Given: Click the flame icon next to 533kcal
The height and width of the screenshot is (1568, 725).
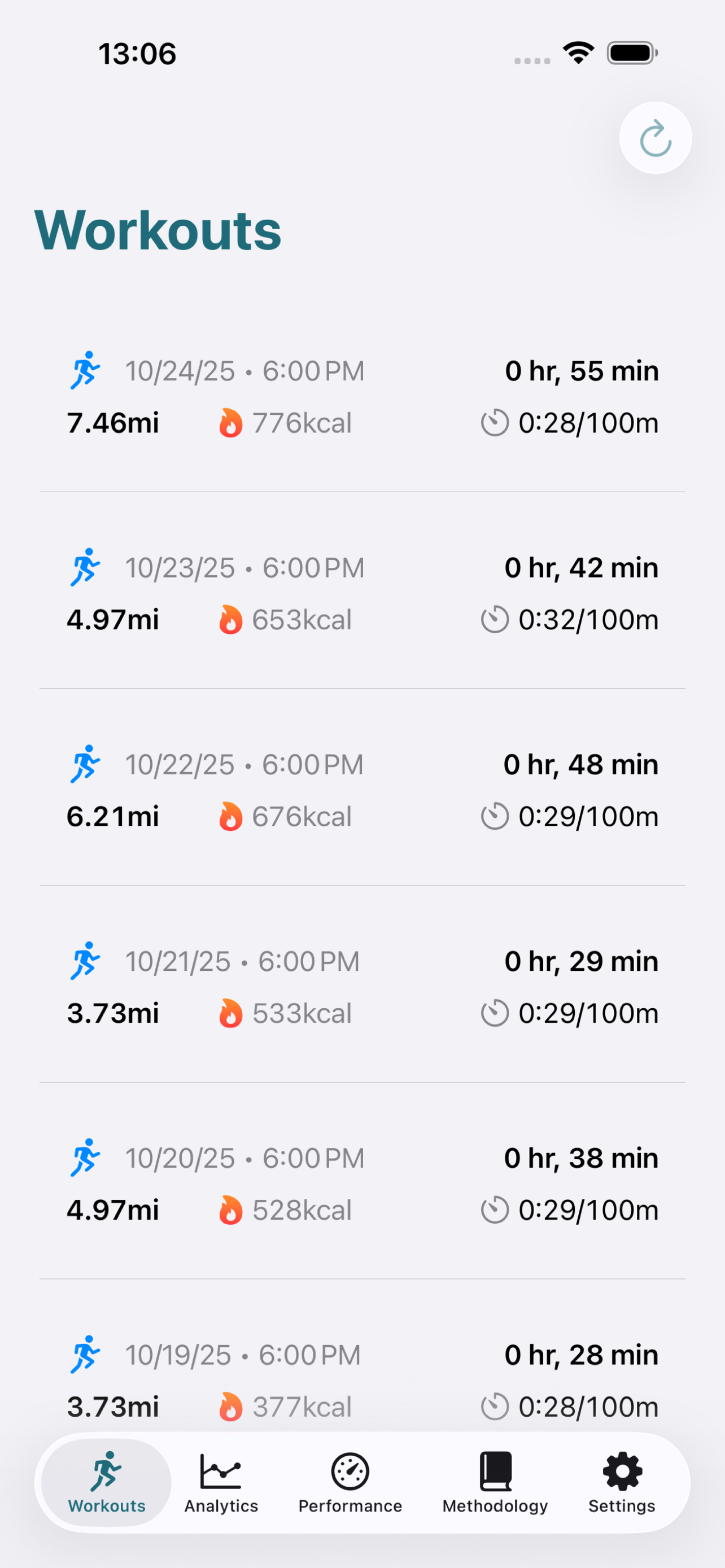Looking at the screenshot, I should point(231,1012).
